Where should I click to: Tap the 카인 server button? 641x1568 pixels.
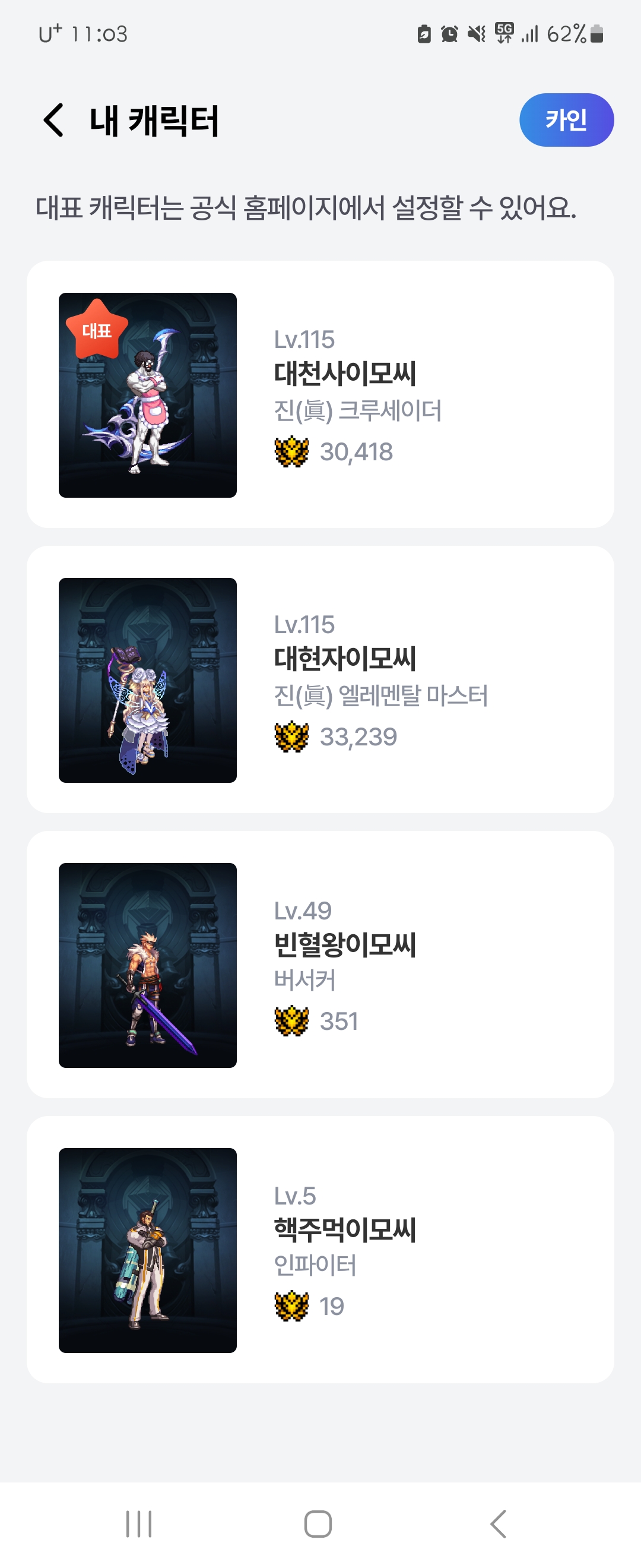pos(566,120)
